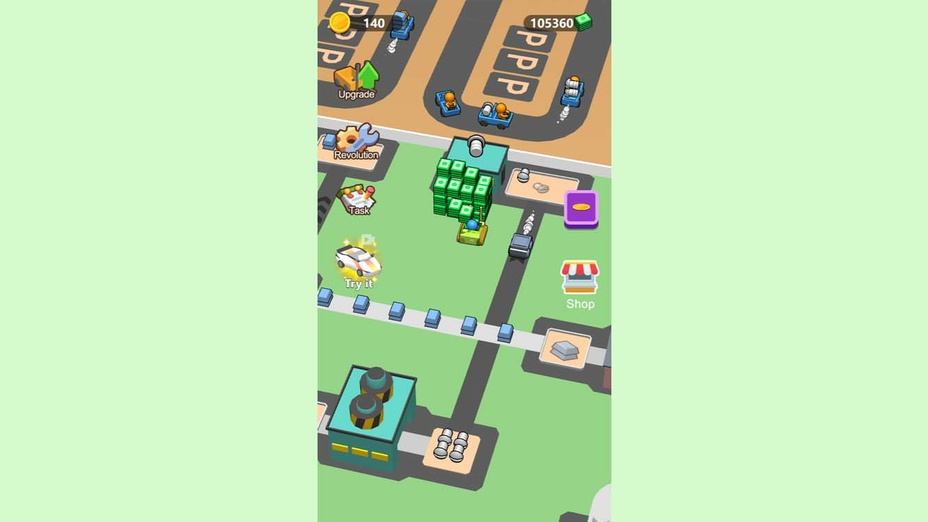Open the Upgrade menu

pos(356,79)
